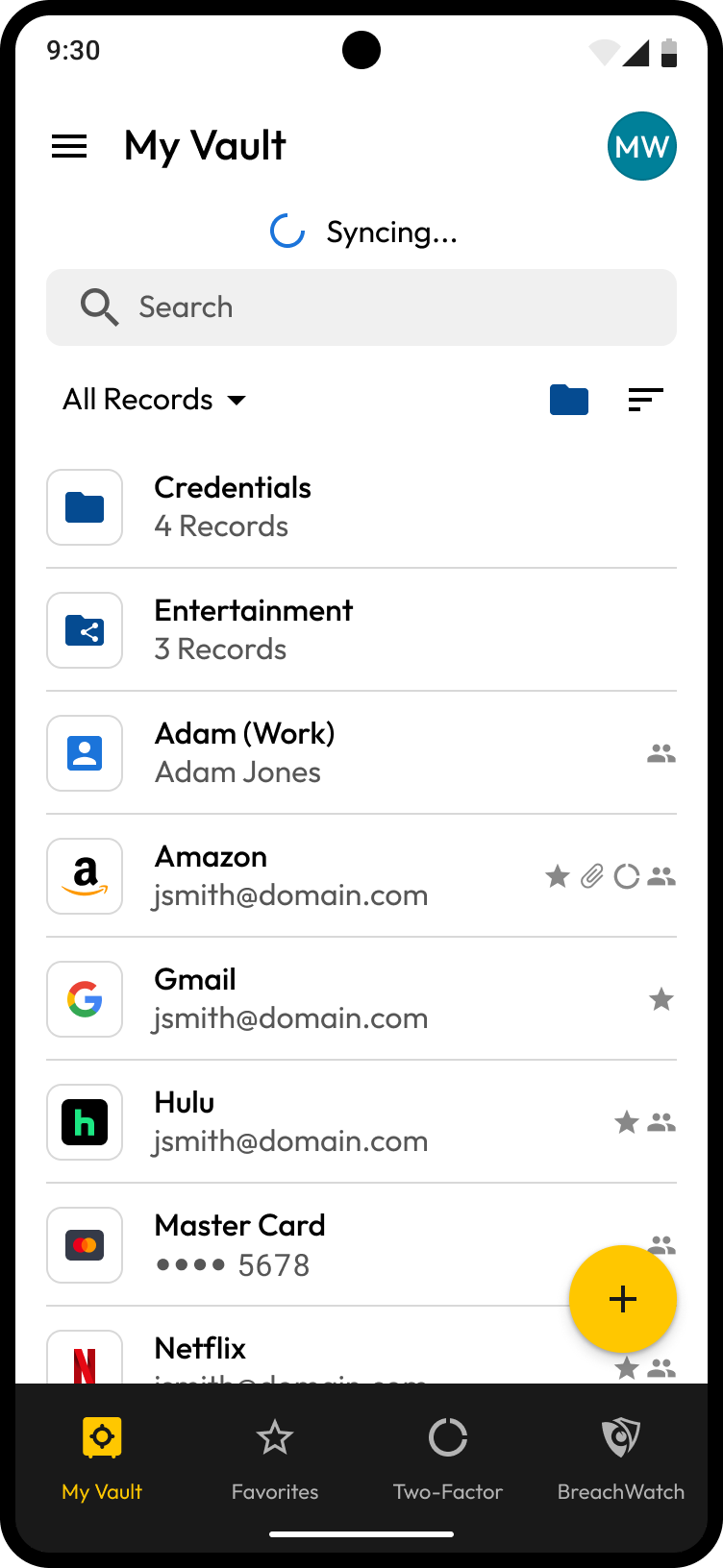Screen dimensions: 723x1568
Task: Expand the All Records dropdown
Action: (x=155, y=400)
